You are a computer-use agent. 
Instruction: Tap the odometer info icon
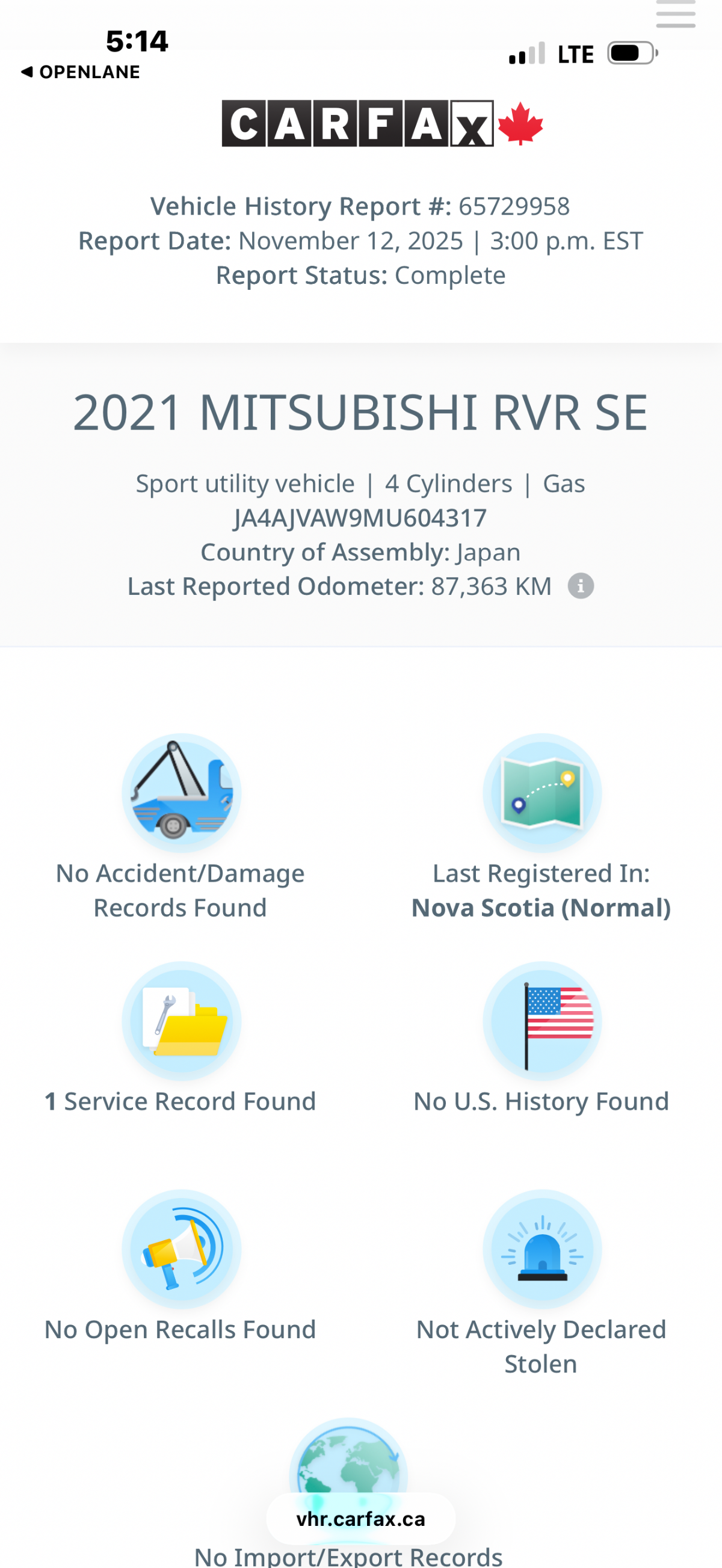pyautogui.click(x=580, y=586)
